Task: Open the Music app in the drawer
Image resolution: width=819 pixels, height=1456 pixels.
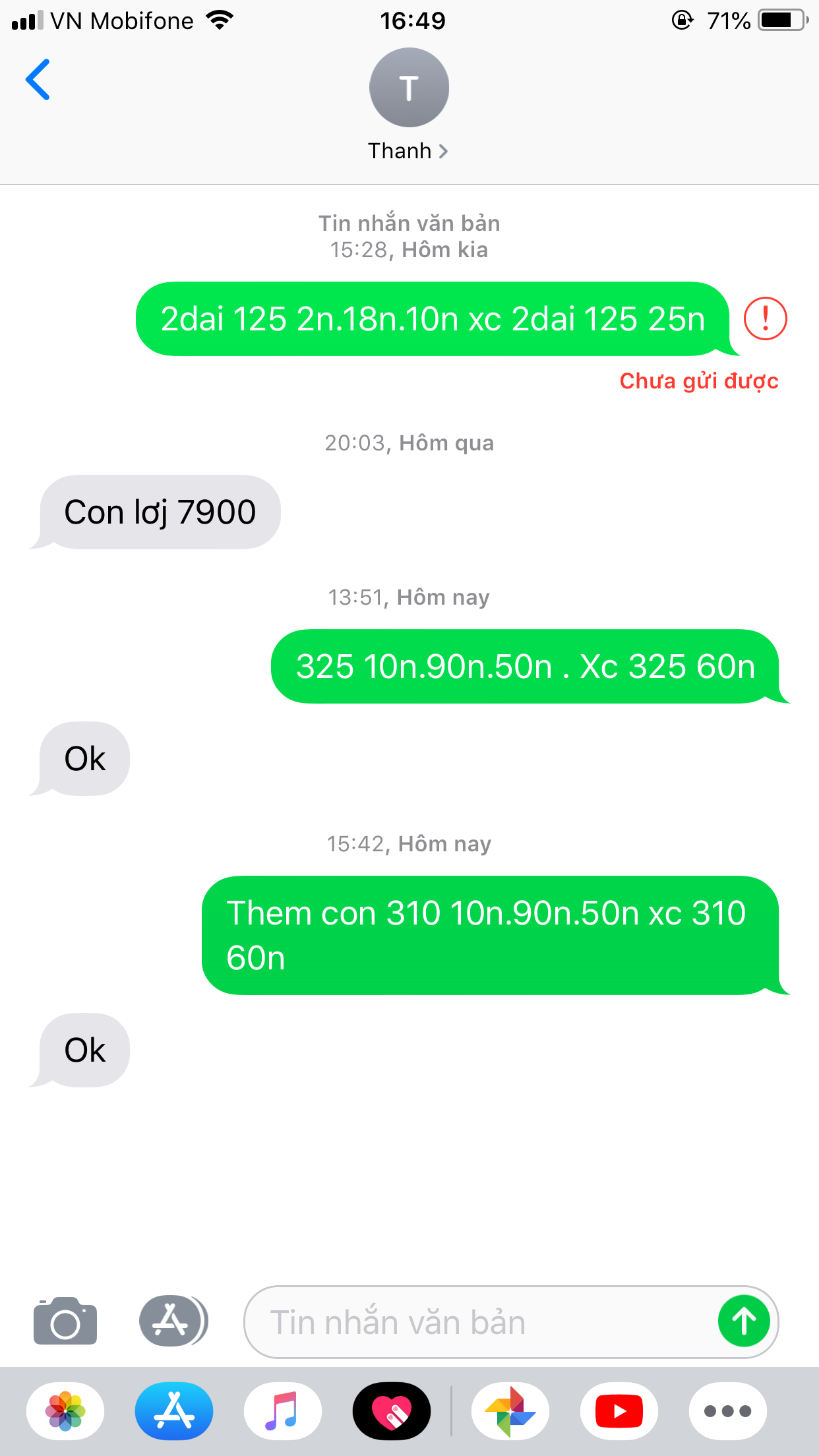Action: [x=283, y=1411]
